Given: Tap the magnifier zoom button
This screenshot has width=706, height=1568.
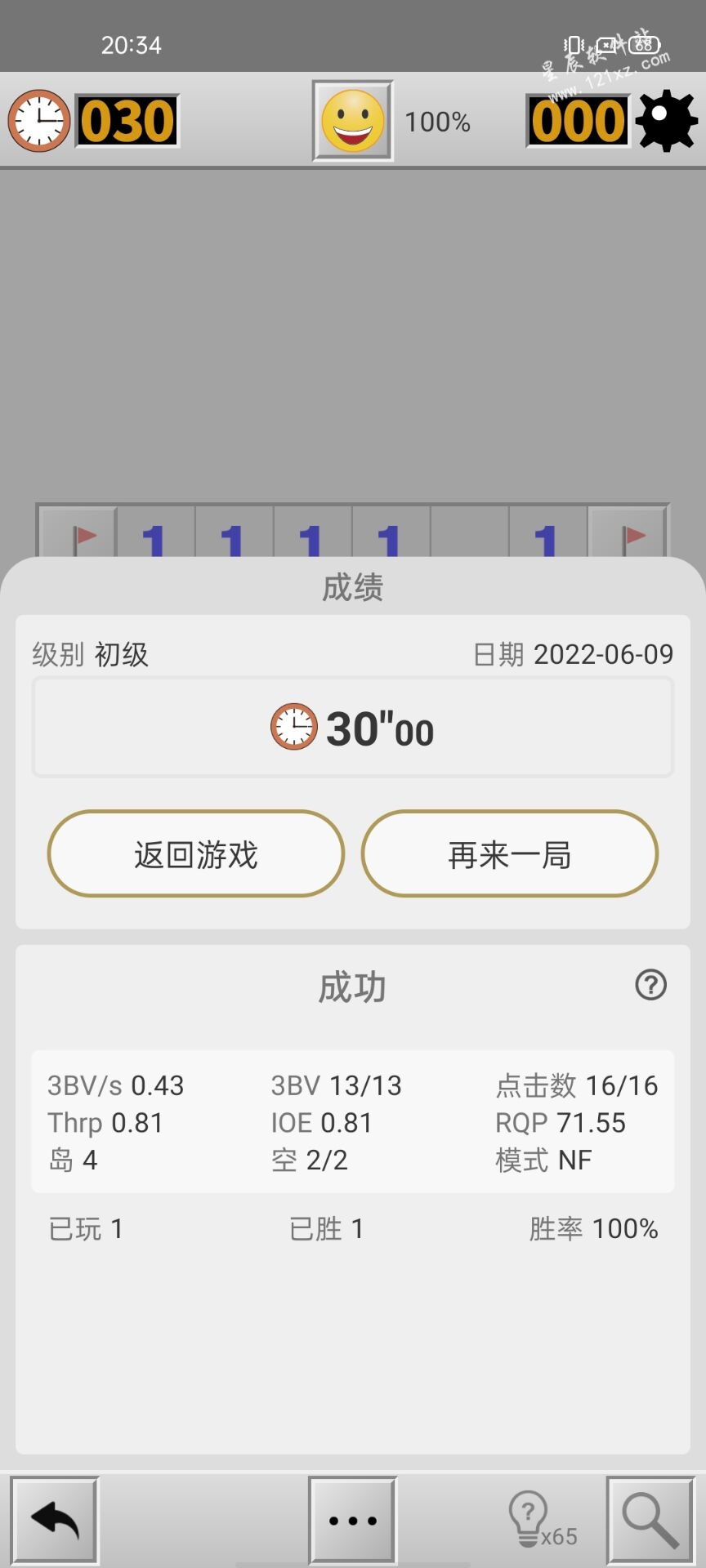Looking at the screenshot, I should pyautogui.click(x=650, y=1520).
